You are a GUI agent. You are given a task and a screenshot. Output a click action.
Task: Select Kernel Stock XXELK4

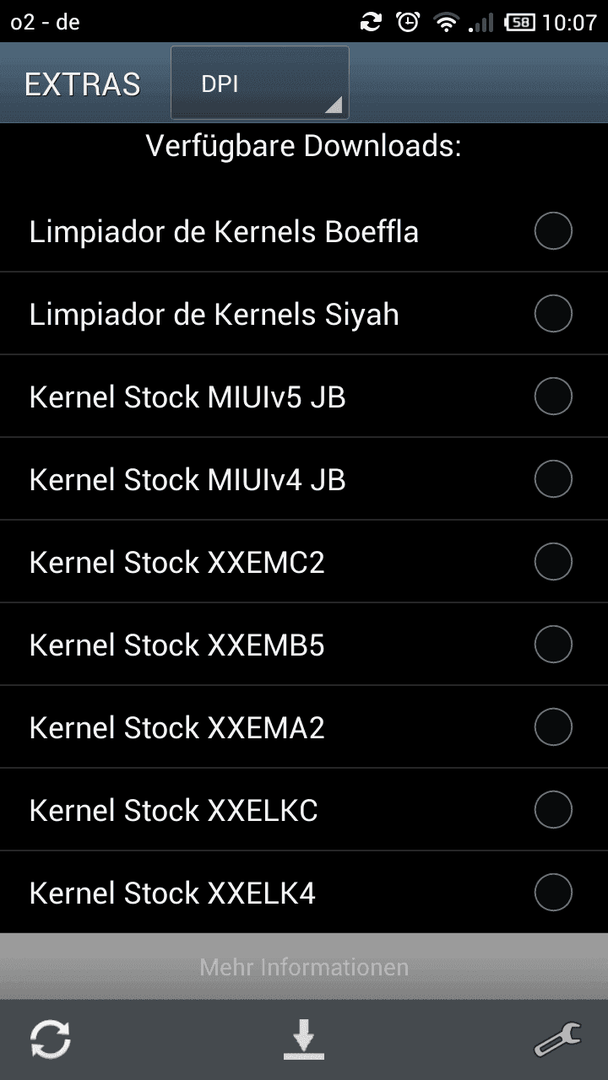click(304, 893)
